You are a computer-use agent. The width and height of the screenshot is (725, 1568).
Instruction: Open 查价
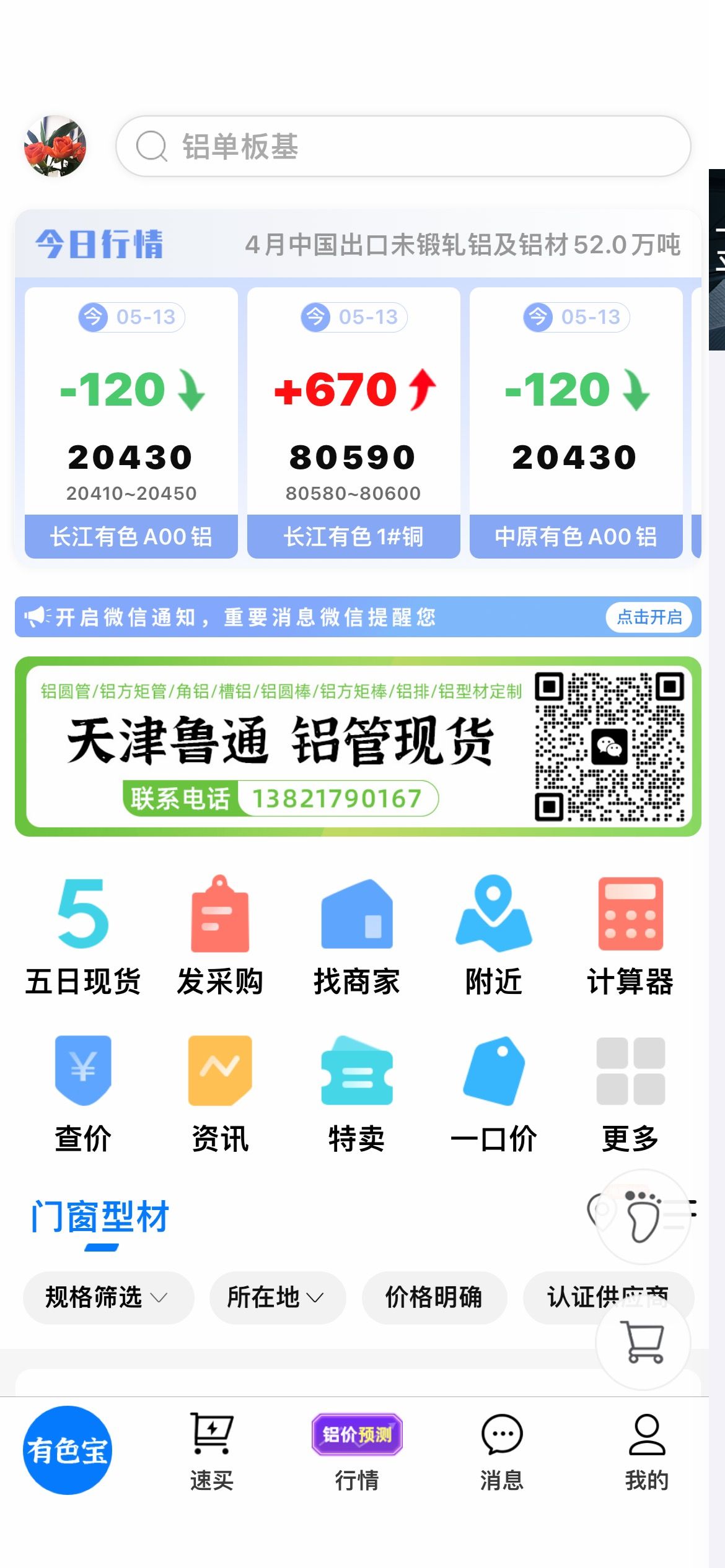click(83, 1094)
